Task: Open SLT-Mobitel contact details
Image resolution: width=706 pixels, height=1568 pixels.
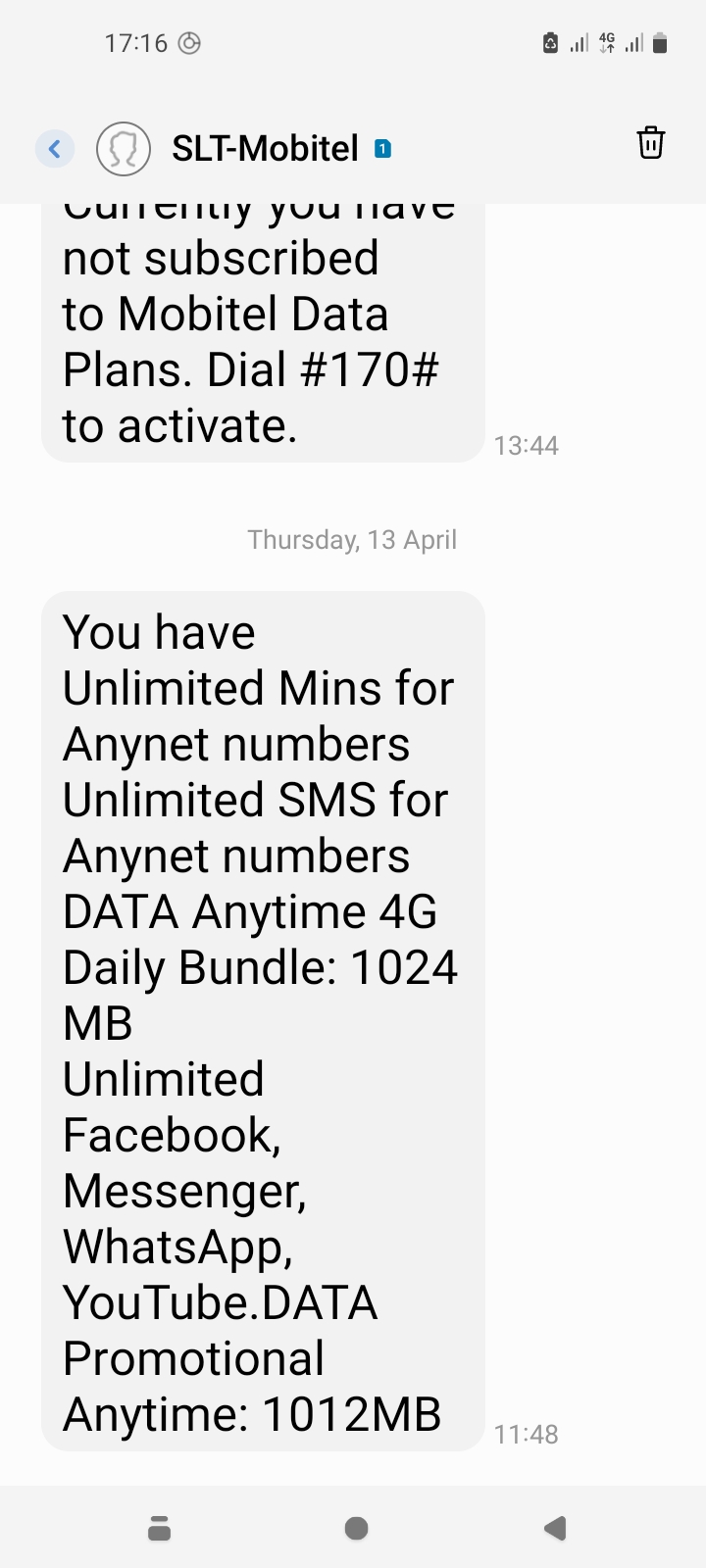Action: pos(124,149)
